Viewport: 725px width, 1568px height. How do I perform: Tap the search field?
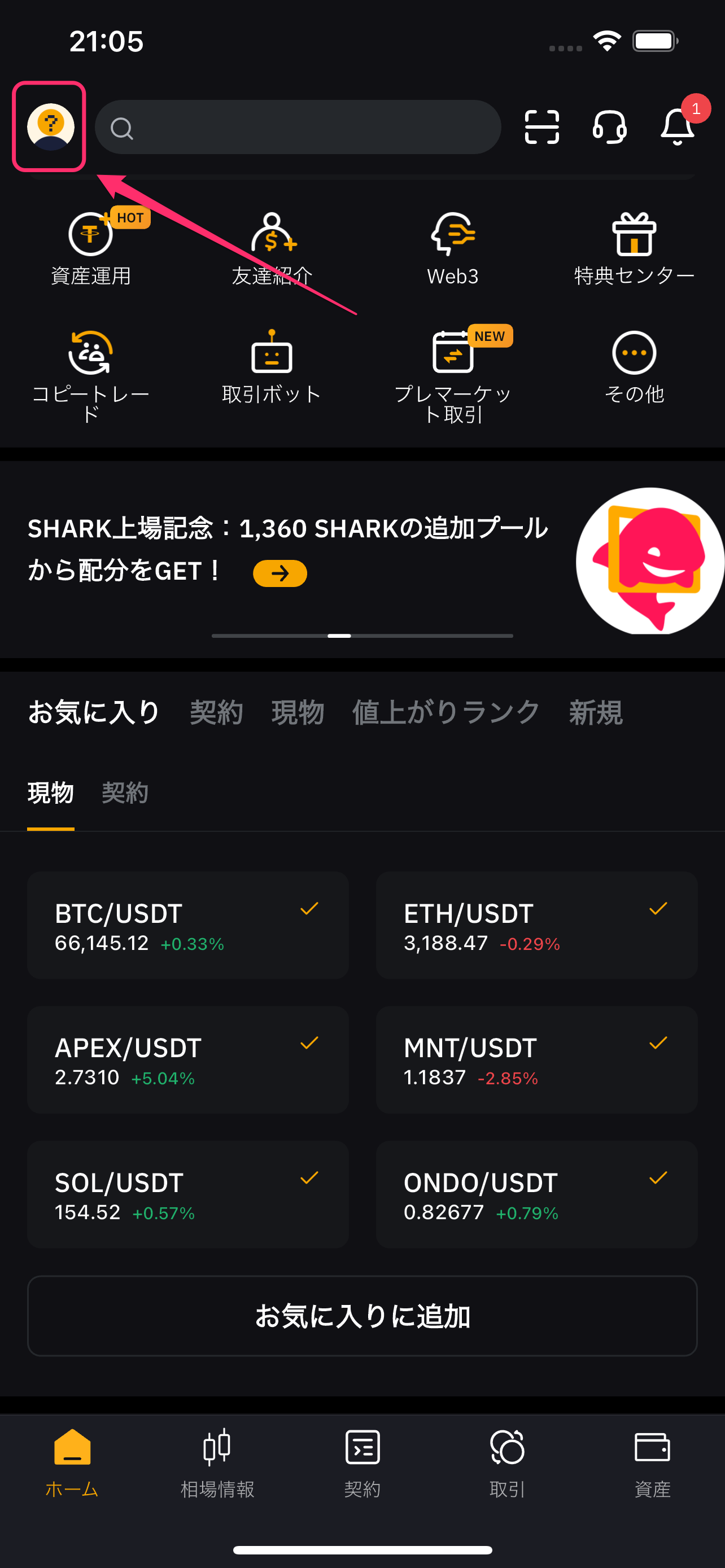(298, 127)
